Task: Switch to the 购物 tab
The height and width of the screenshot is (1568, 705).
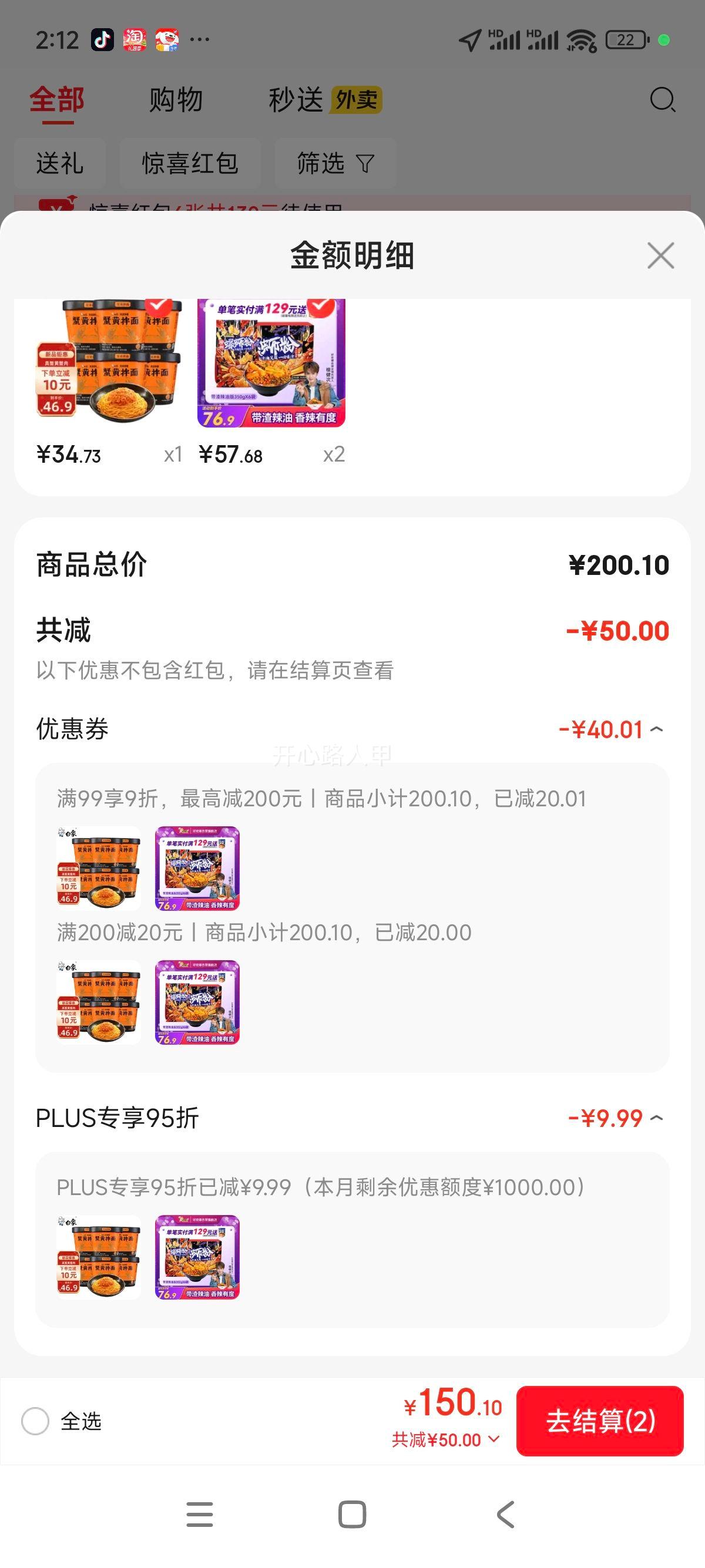Action: pos(175,99)
